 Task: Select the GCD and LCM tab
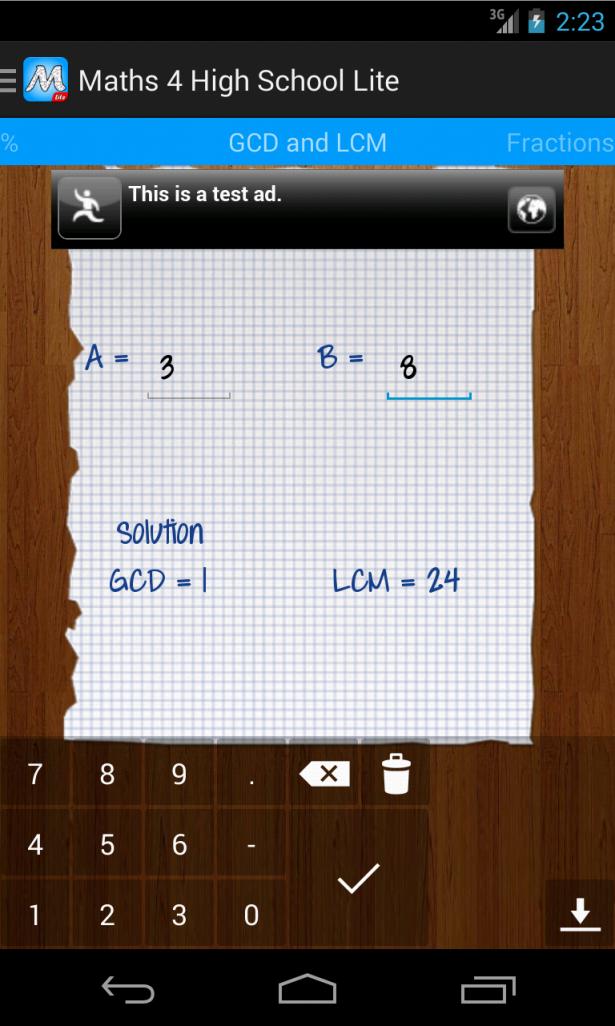307,143
